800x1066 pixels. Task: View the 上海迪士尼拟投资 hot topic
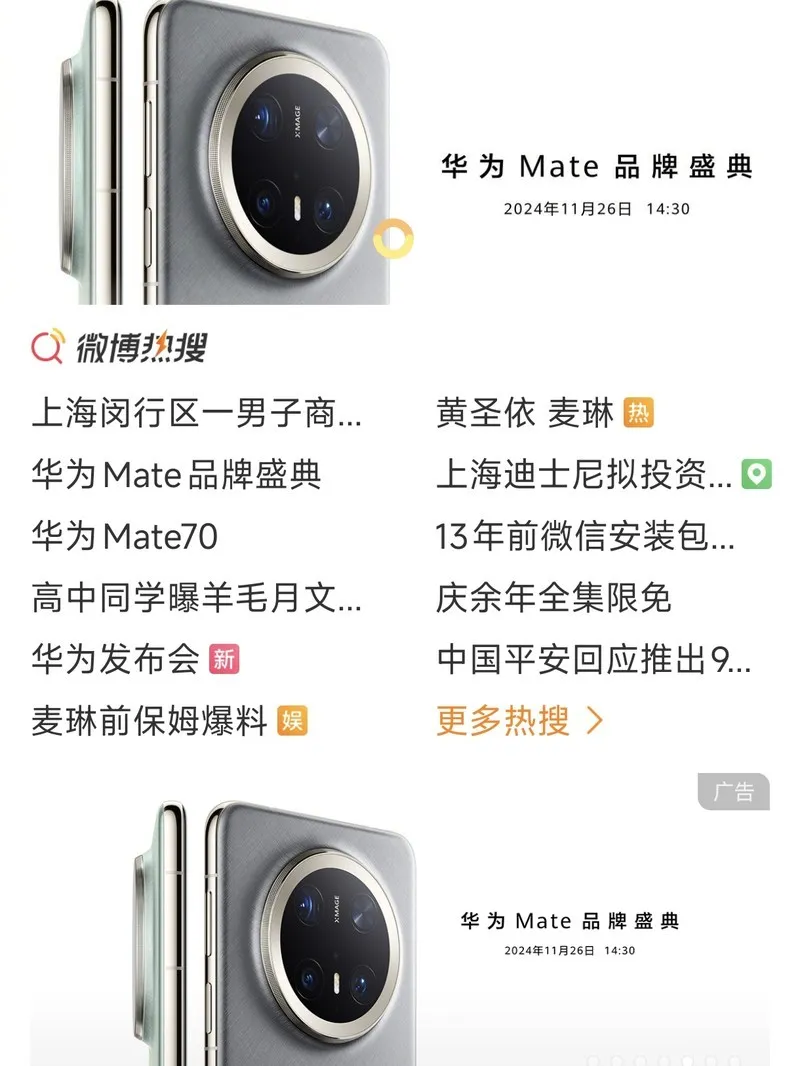click(584, 475)
